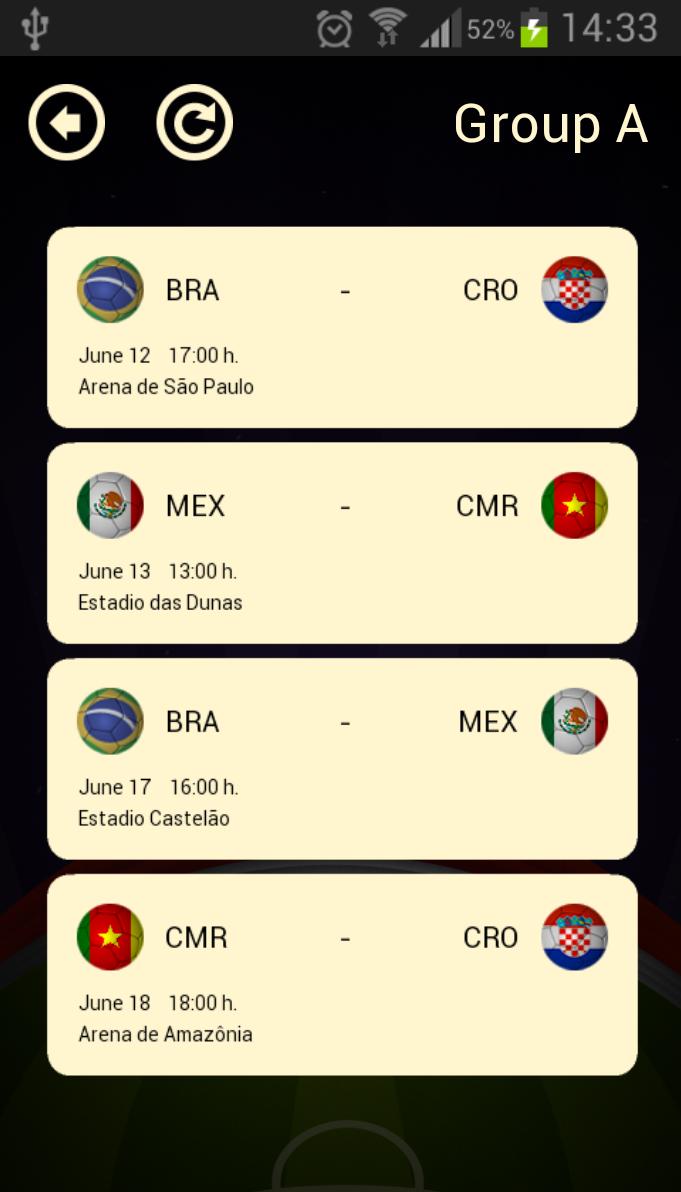Open the BRA vs CRO match card

342,327
